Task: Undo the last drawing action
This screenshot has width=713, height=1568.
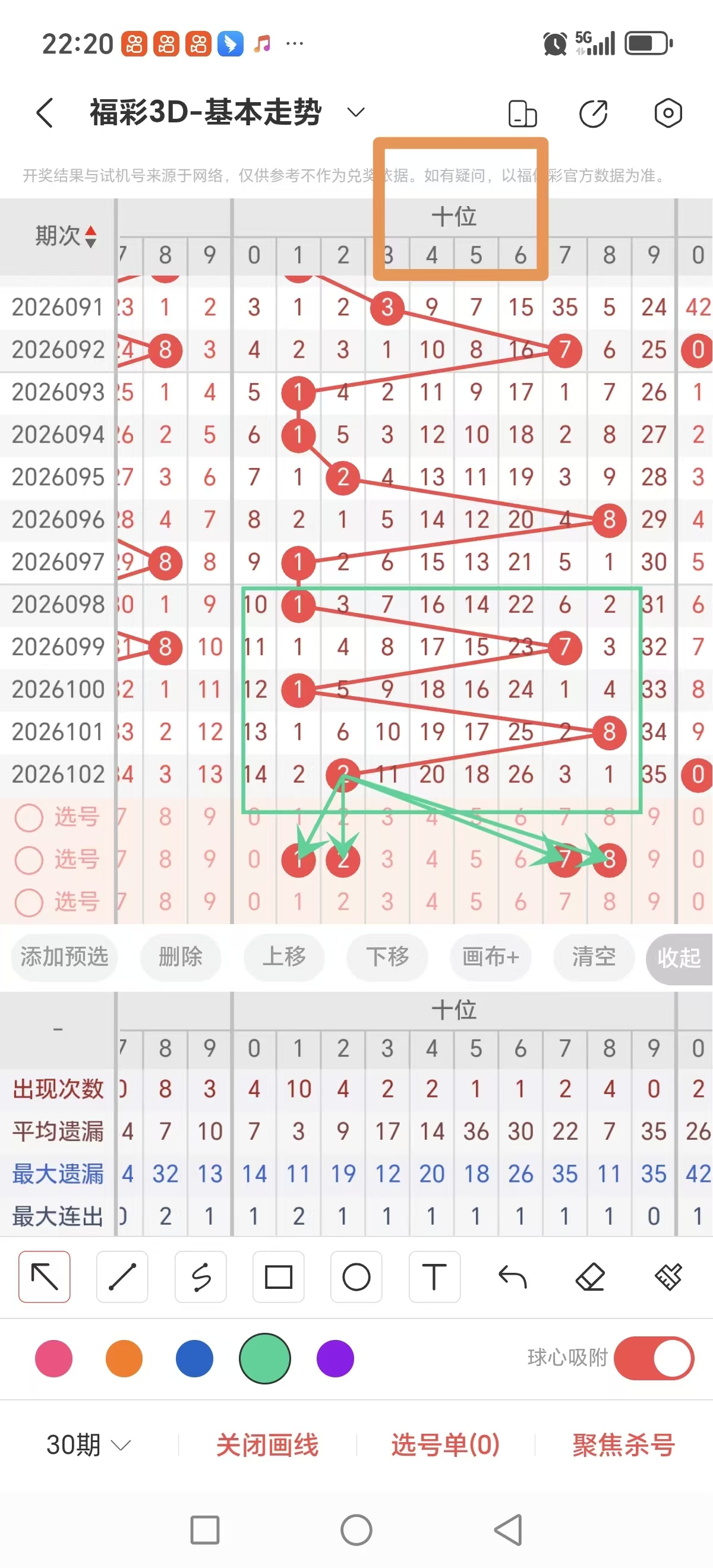Action: click(x=512, y=1277)
